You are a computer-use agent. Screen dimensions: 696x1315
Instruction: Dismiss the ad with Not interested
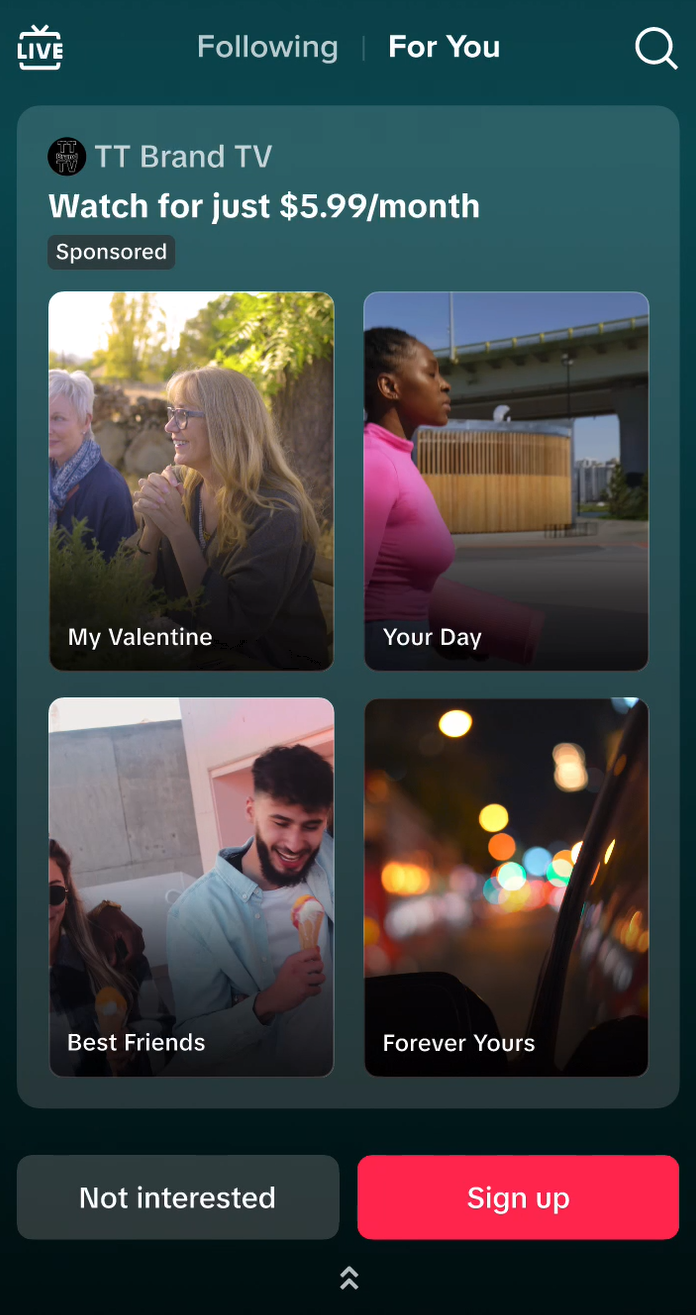(178, 1197)
